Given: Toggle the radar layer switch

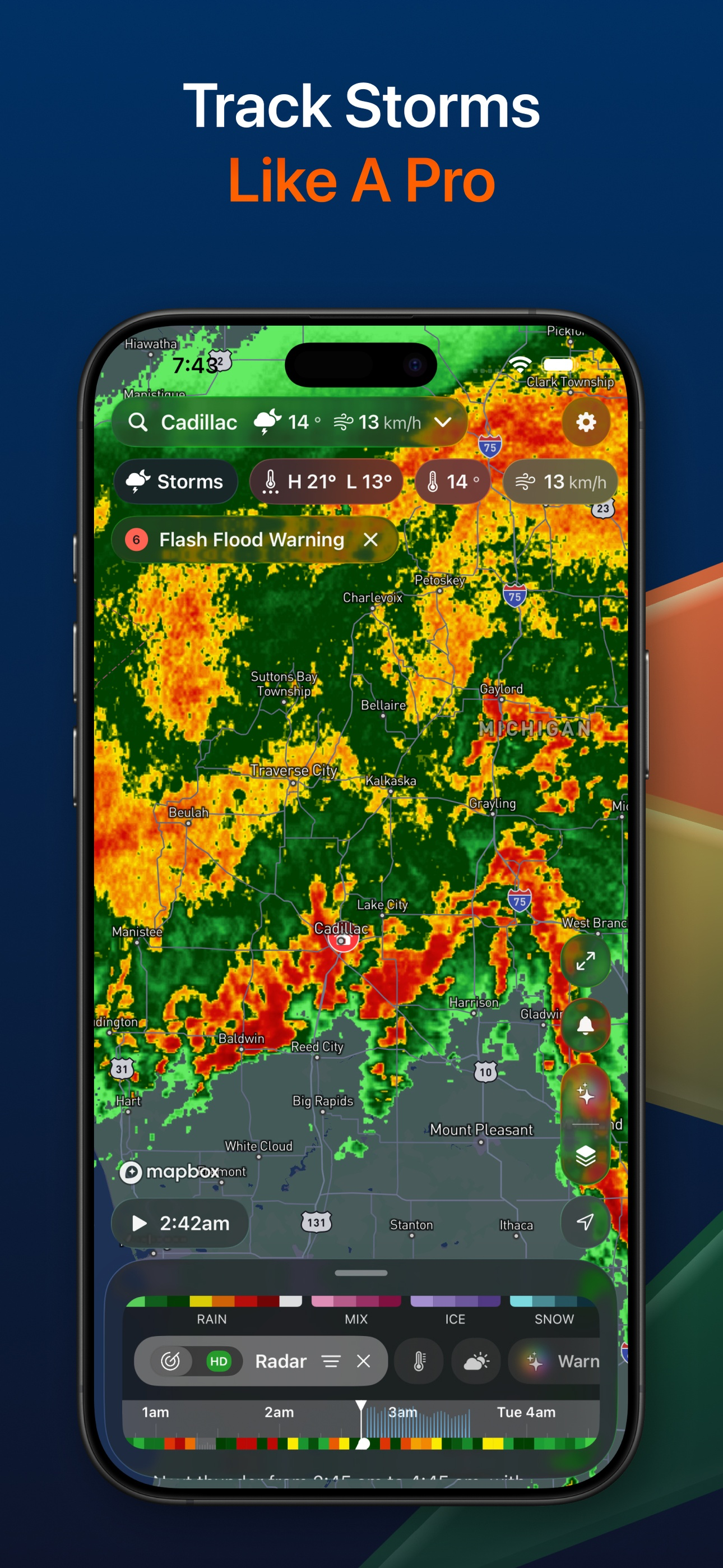Looking at the screenshot, I should (172, 1362).
